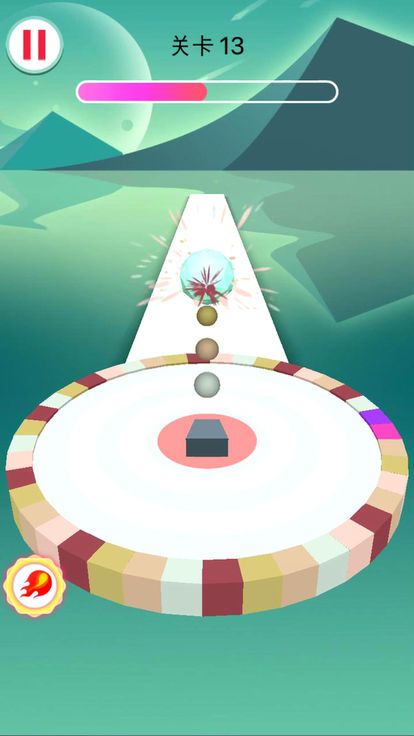Activate the fireball power-up button
The width and height of the screenshot is (414, 736).
34,586
